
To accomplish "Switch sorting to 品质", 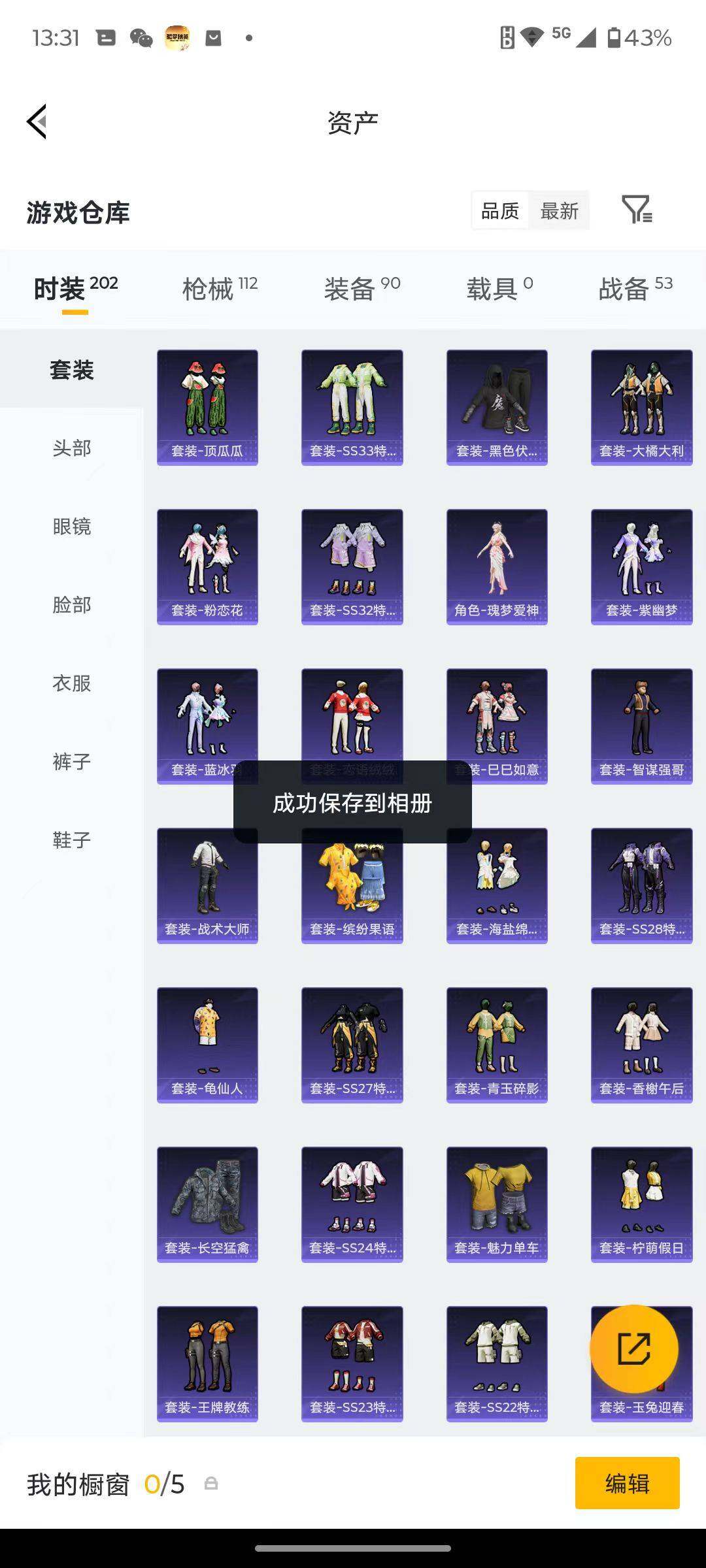I will click(501, 210).
